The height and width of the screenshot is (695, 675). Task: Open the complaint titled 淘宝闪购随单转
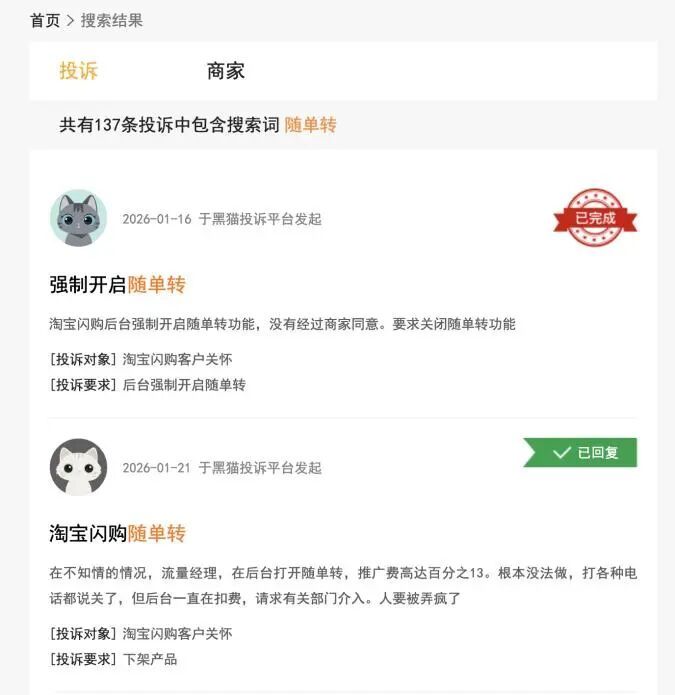[117, 533]
